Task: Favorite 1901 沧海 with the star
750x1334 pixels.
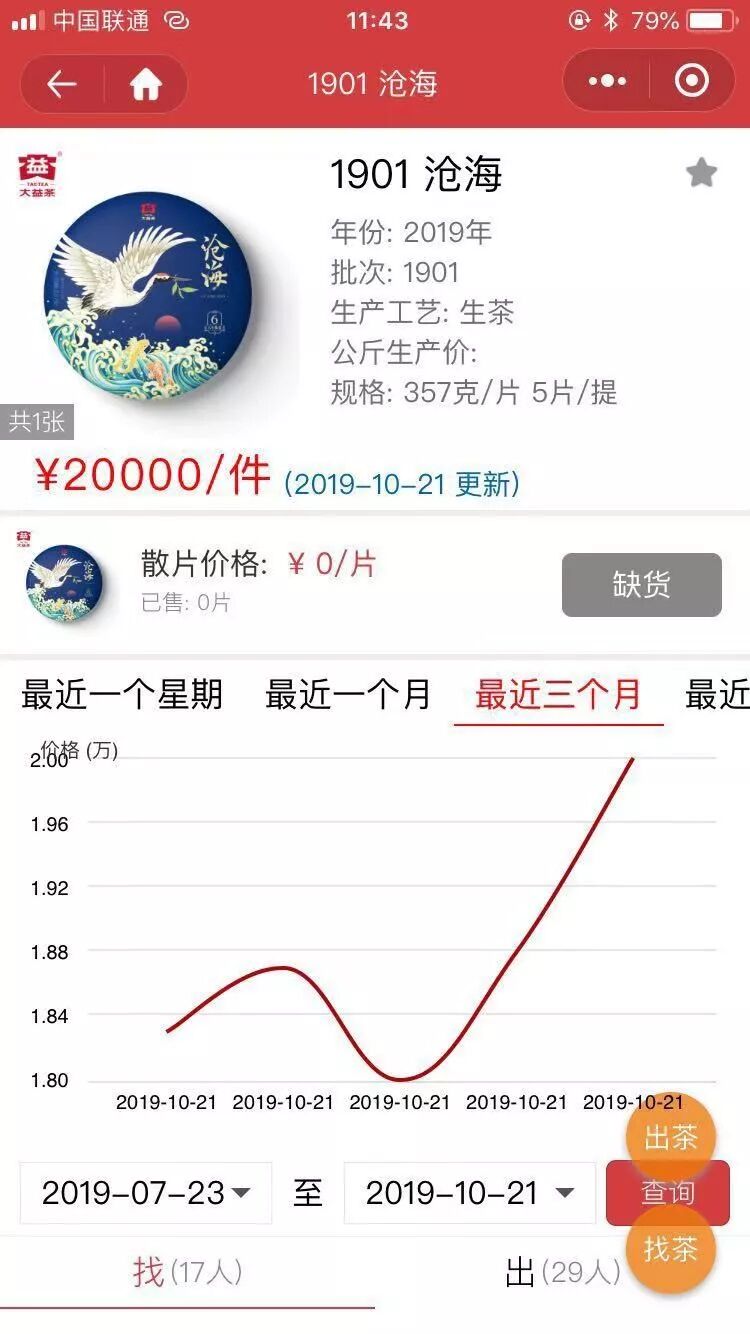Action: click(x=701, y=173)
